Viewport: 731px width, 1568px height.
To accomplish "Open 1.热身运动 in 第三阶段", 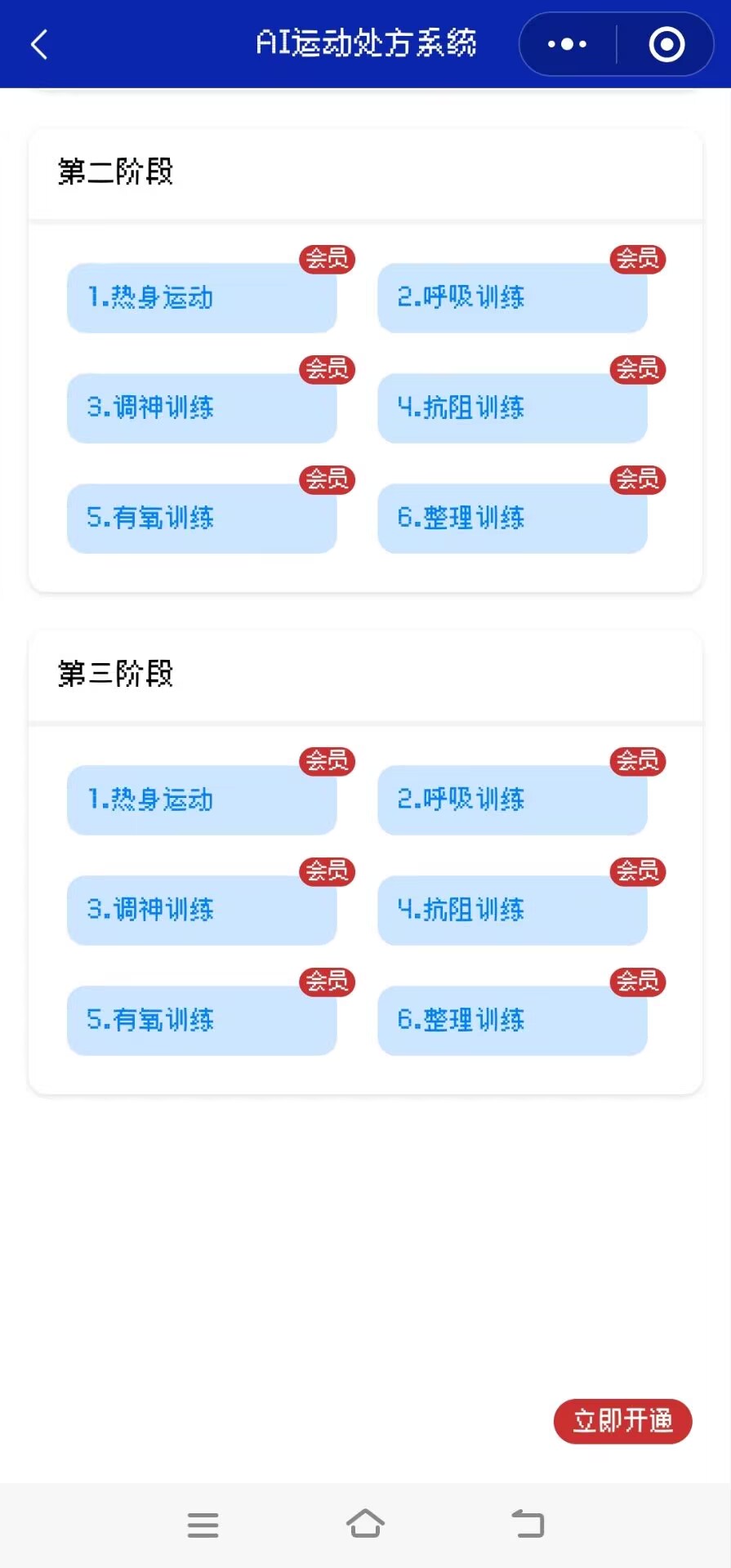I will coord(202,800).
